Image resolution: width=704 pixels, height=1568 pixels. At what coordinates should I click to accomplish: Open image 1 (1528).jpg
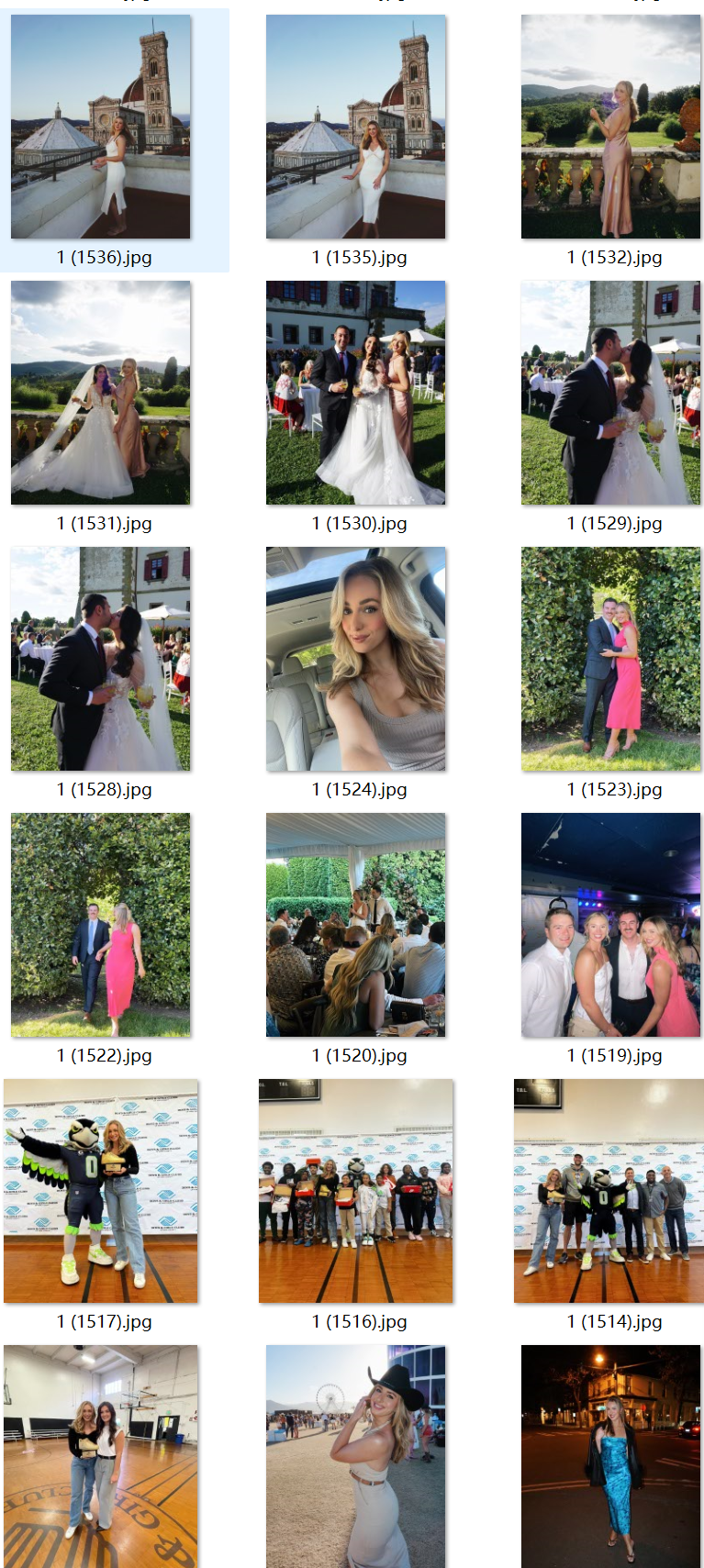click(101, 659)
